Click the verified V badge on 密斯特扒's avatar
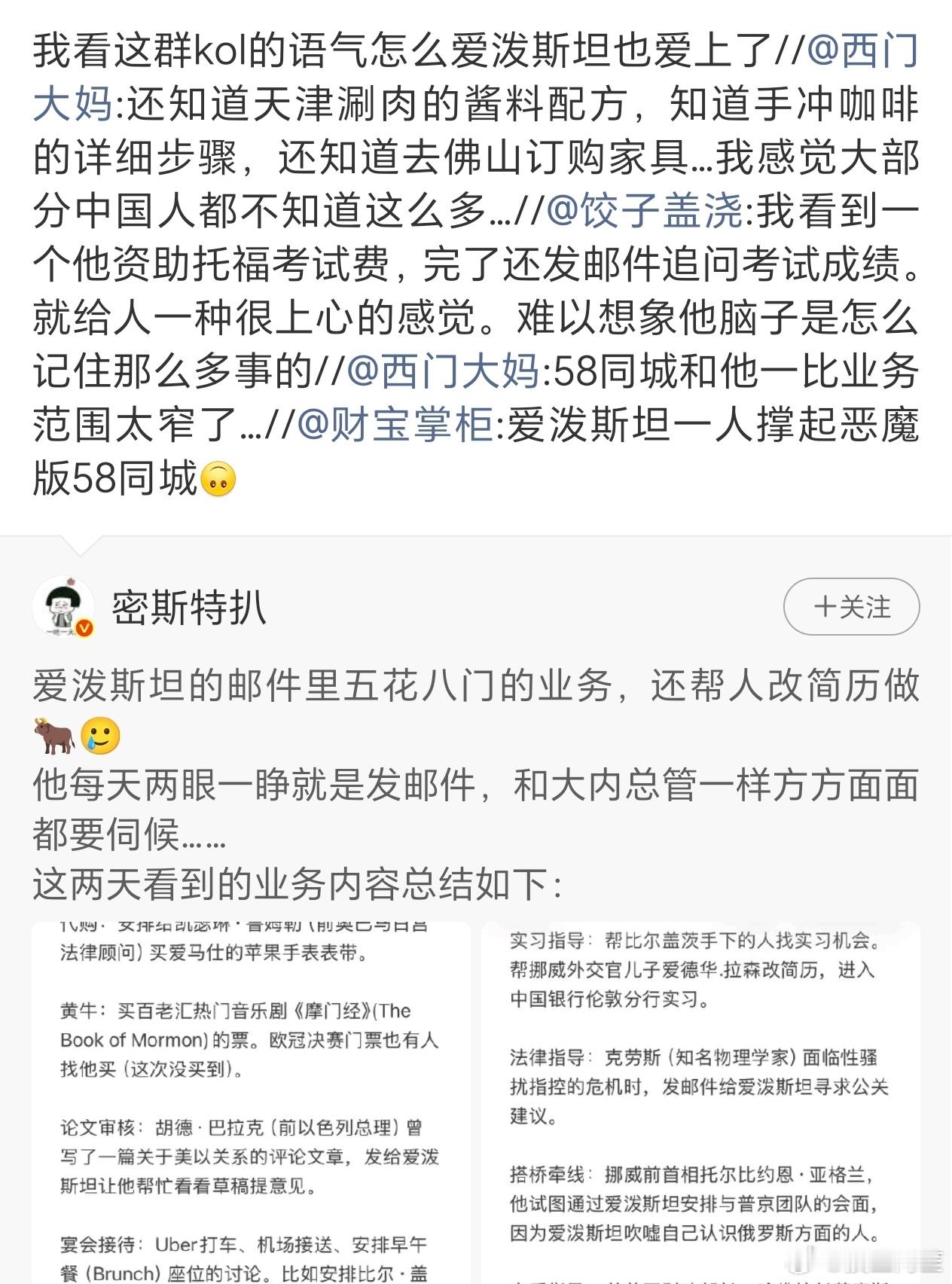 [85, 627]
